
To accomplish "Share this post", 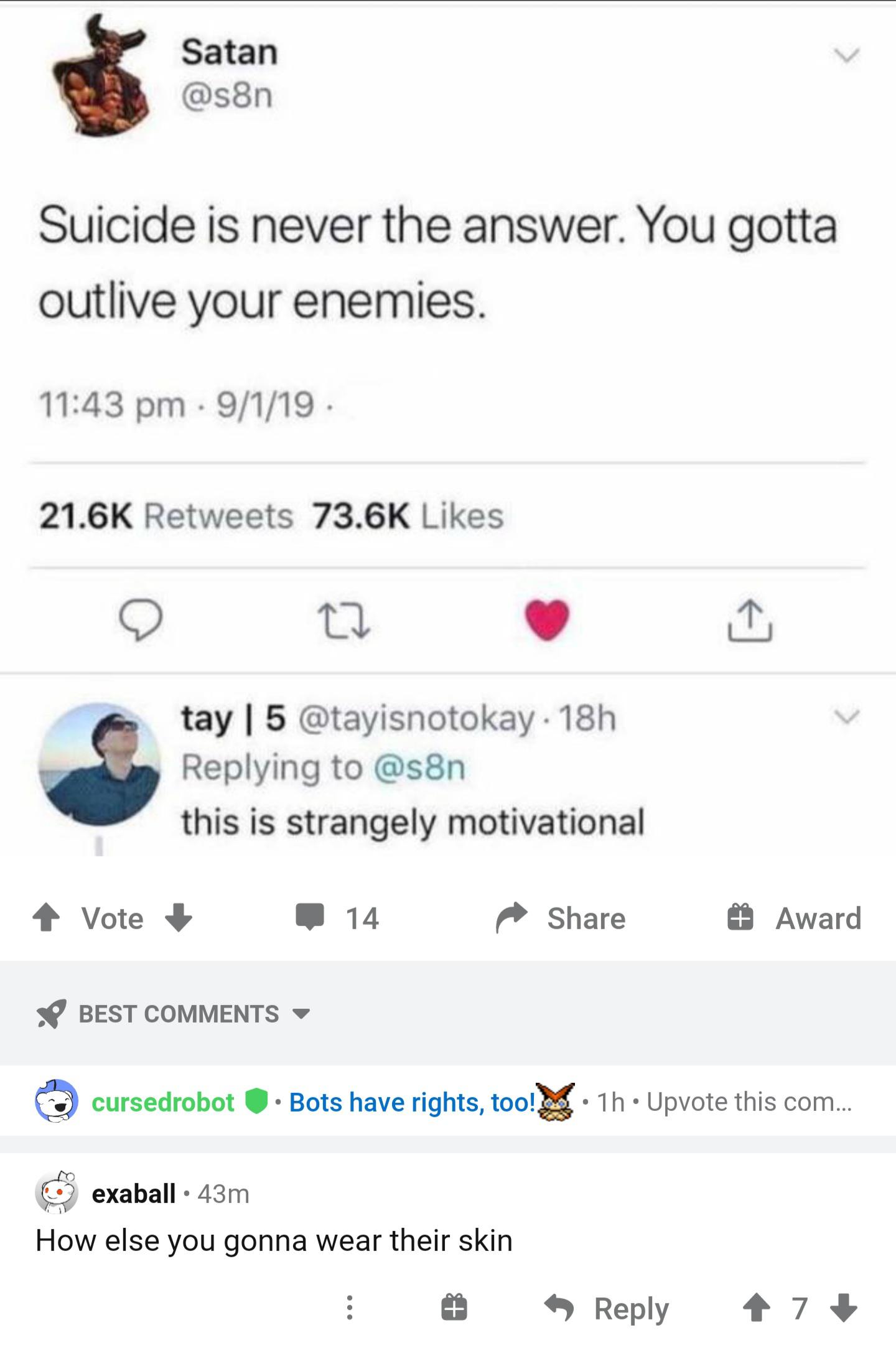I will 561,919.
